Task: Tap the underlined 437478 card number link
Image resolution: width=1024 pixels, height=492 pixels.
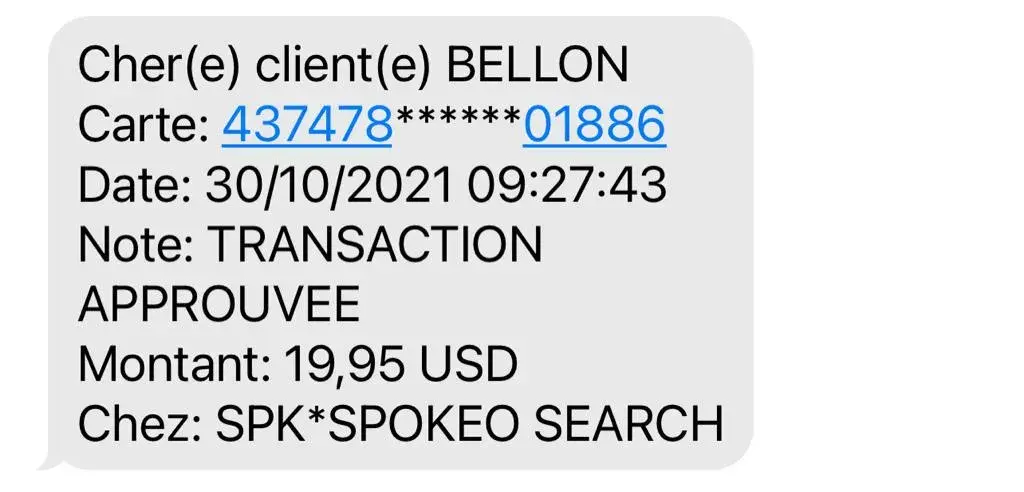Action: (x=307, y=125)
